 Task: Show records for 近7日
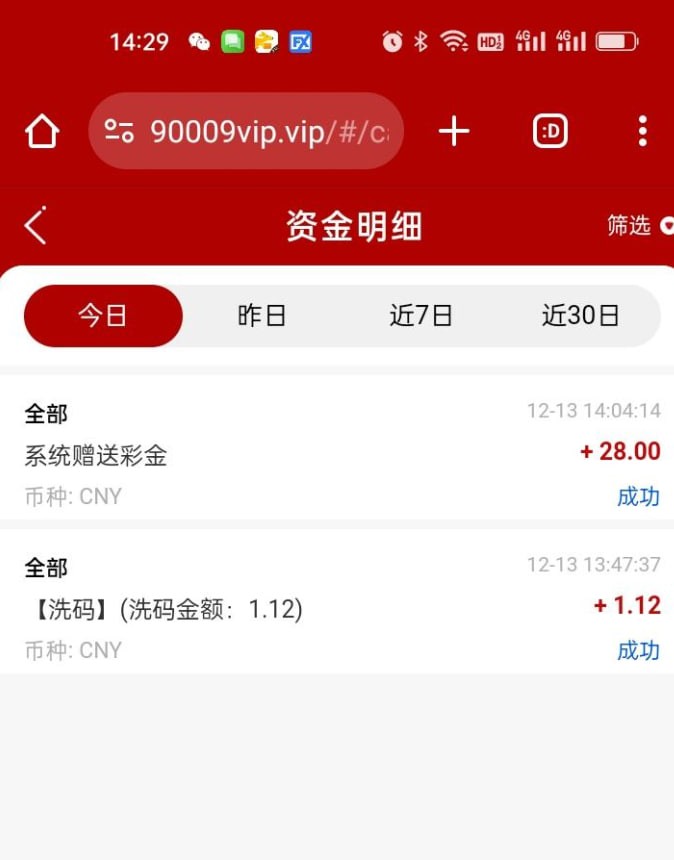click(x=421, y=316)
